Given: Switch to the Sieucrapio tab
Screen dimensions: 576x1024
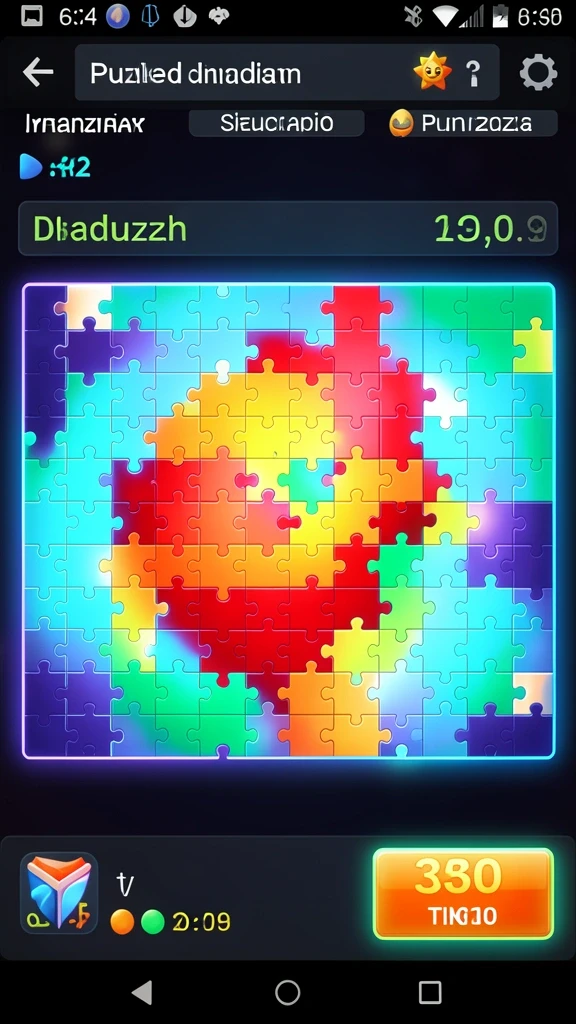Looking at the screenshot, I should (276, 123).
